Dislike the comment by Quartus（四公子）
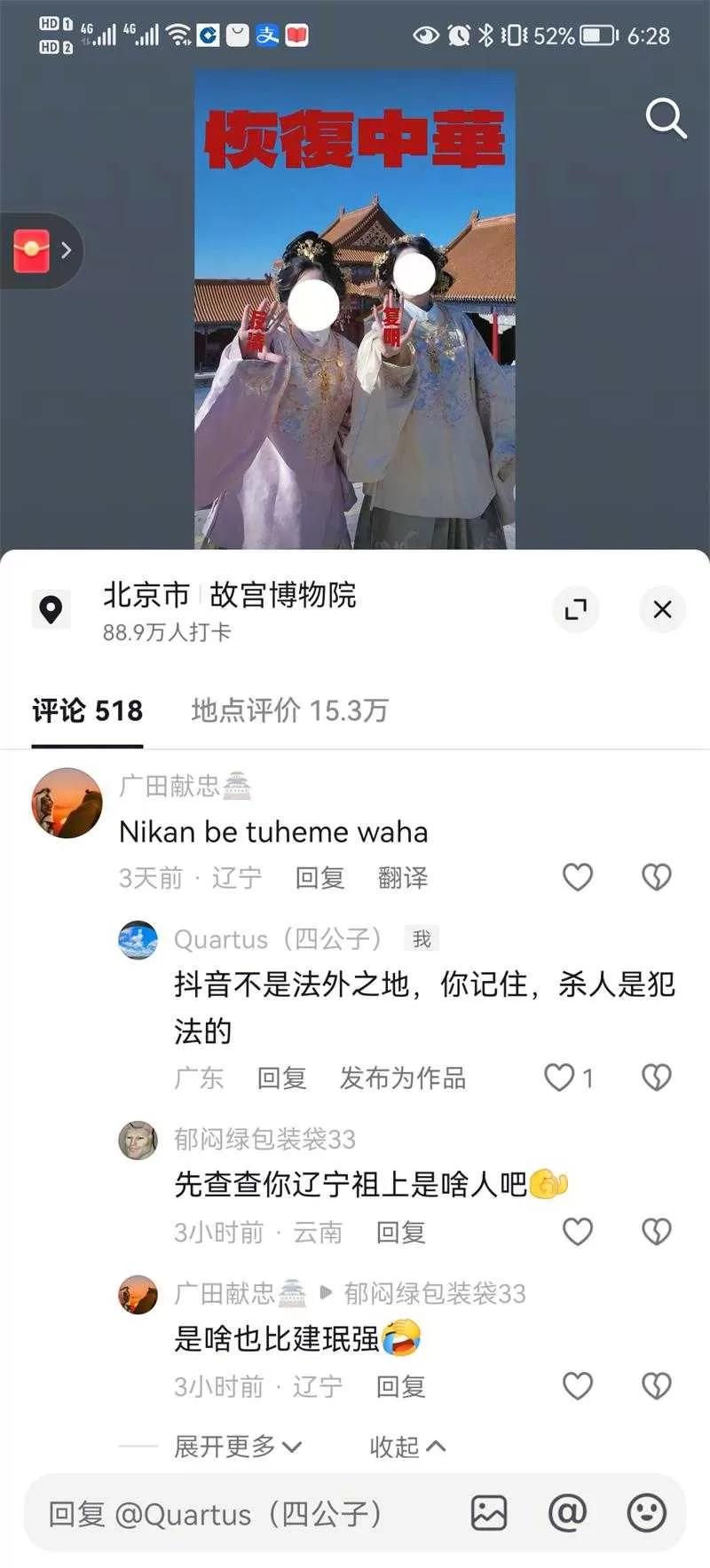The width and height of the screenshot is (710, 1568). pyautogui.click(x=656, y=1078)
